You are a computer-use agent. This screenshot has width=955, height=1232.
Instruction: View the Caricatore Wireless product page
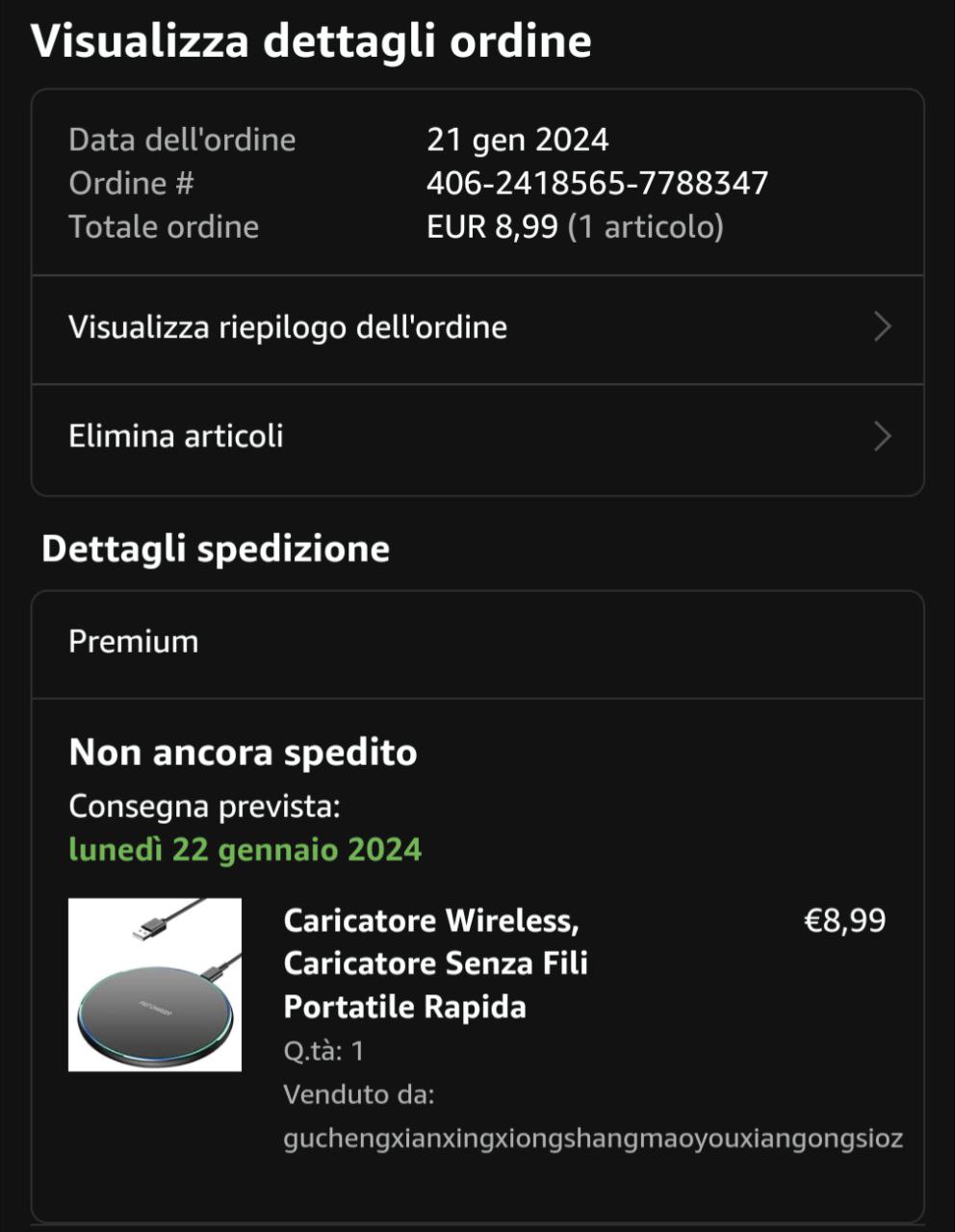pos(435,963)
